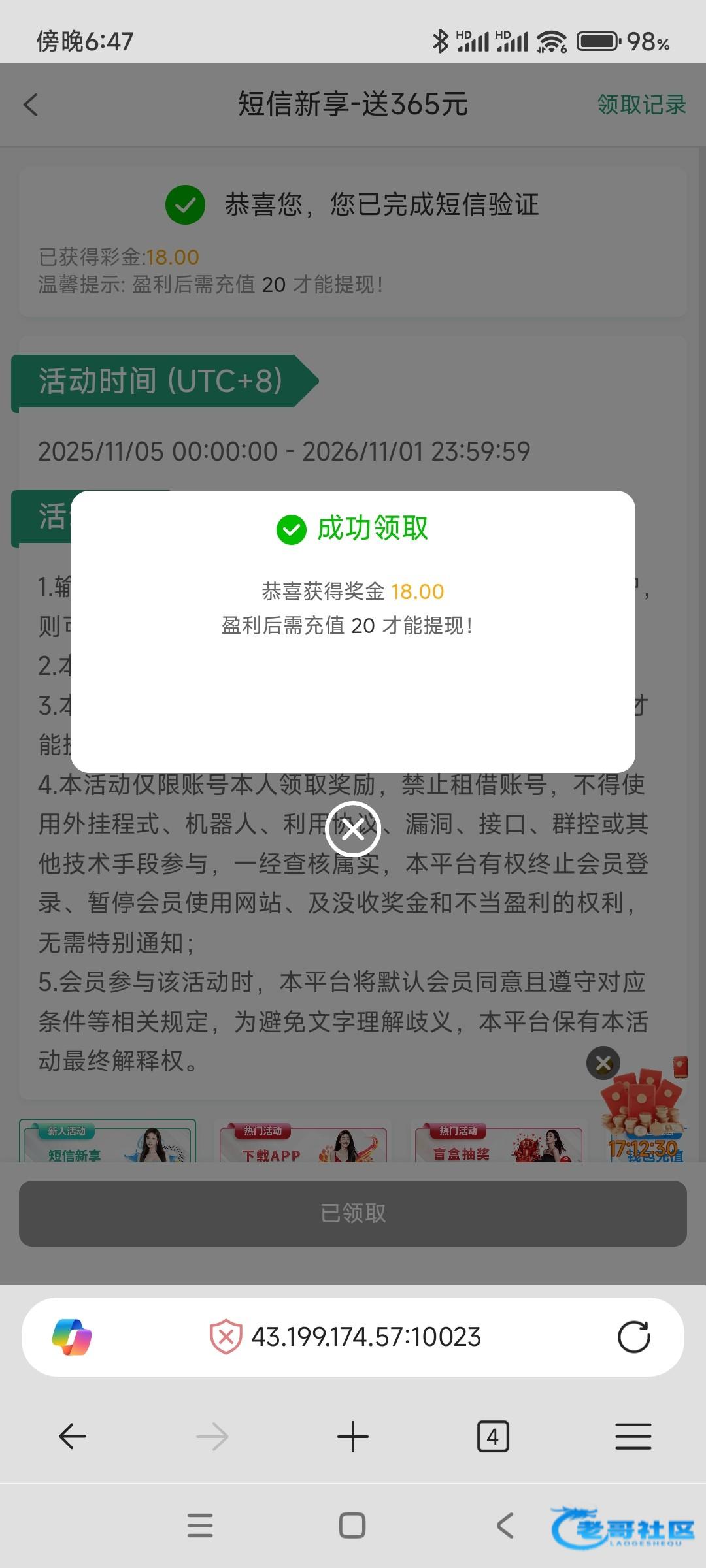Open 领取记录 claim history
The image size is (706, 1568).
[x=641, y=105]
